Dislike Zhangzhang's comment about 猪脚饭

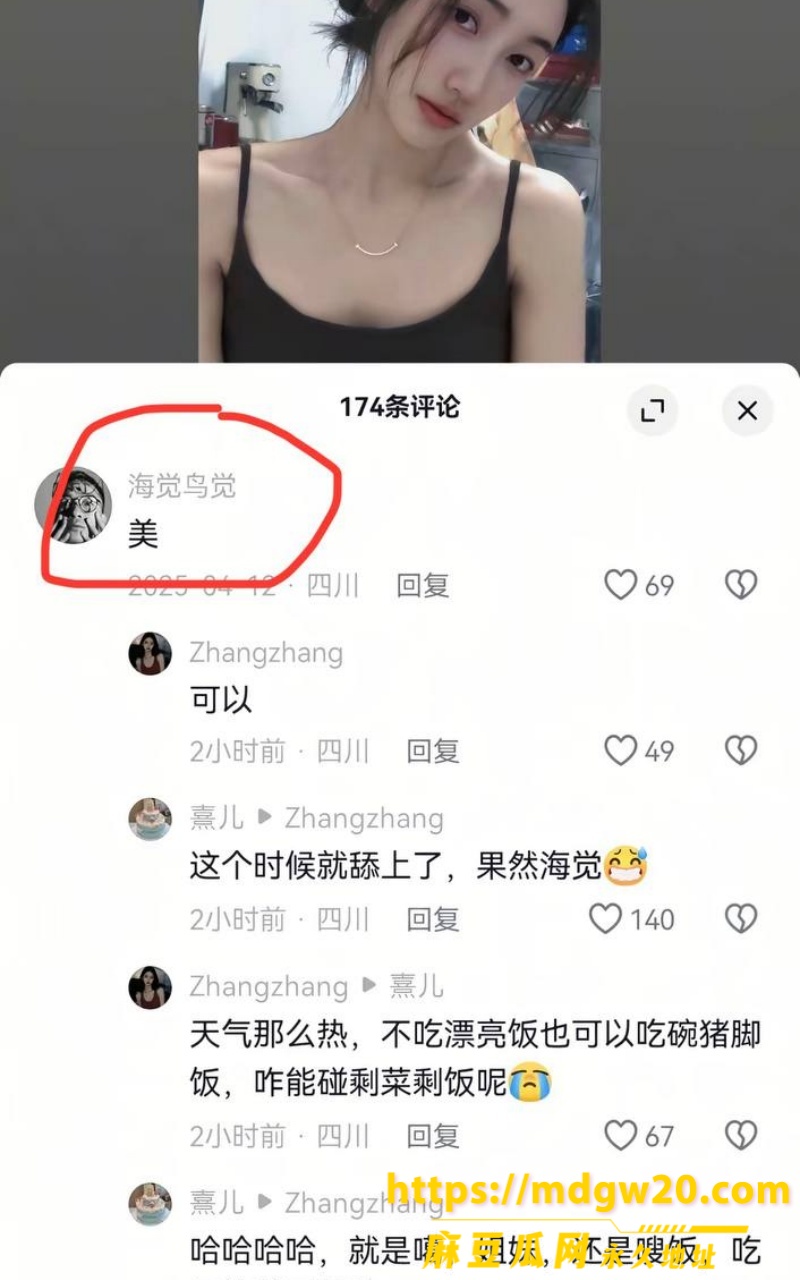pos(741,1135)
